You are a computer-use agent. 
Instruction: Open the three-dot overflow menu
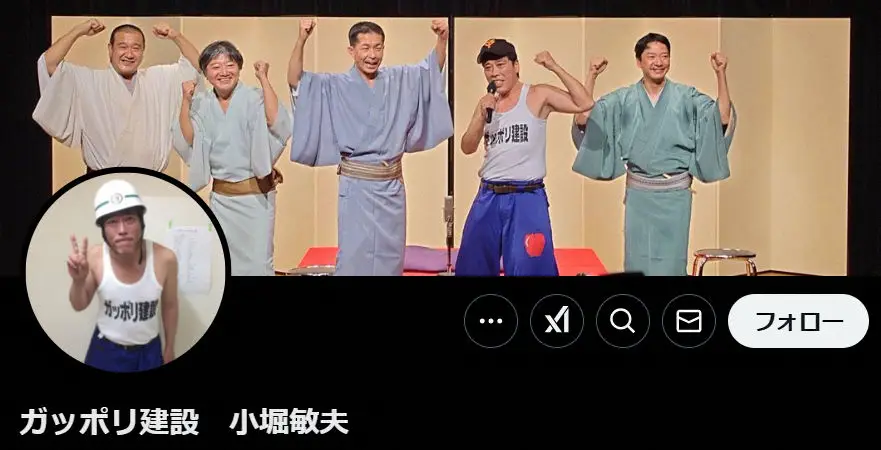pyautogui.click(x=491, y=321)
